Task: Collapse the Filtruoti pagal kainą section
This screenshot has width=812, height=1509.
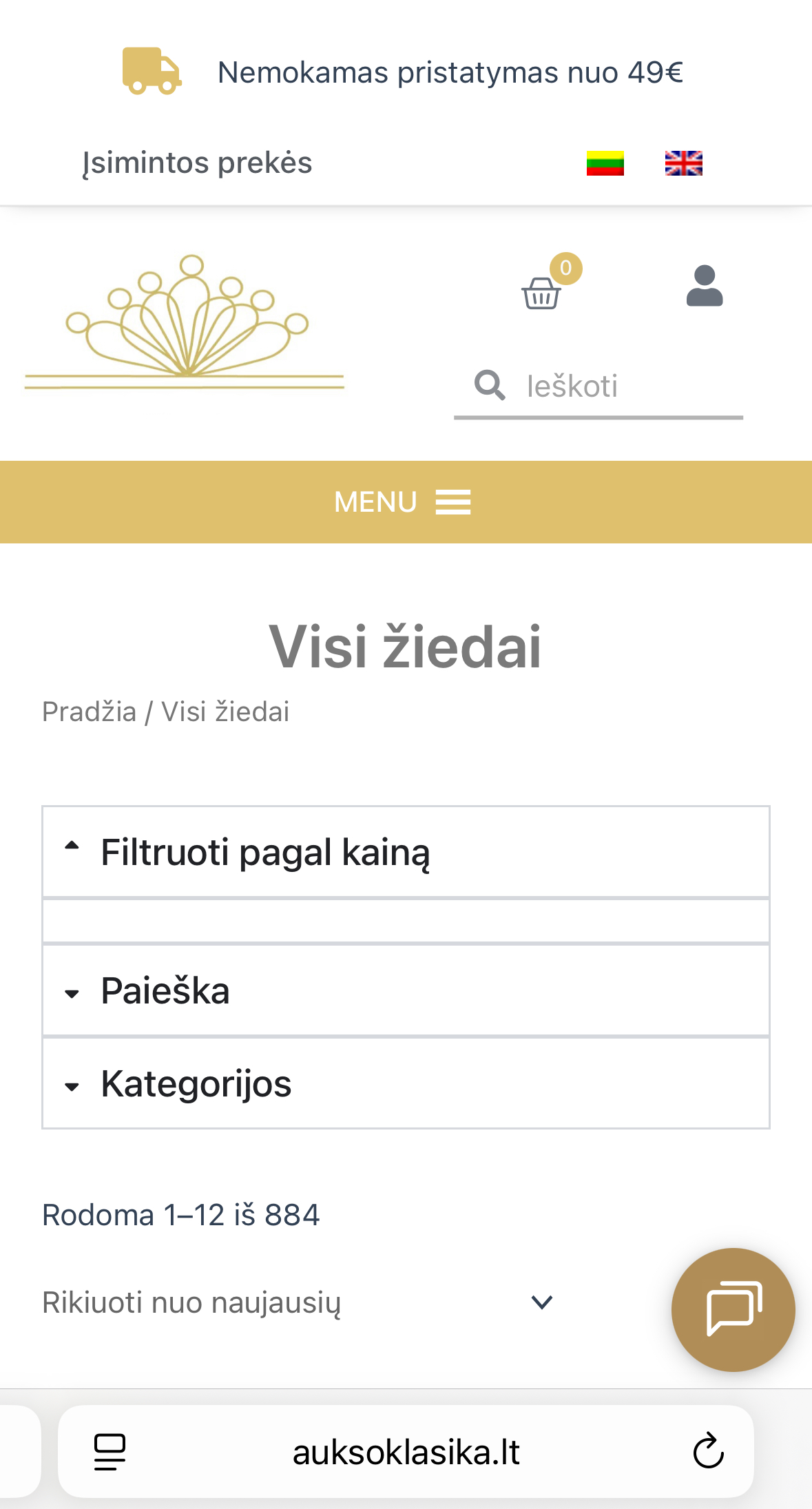Action: click(265, 852)
